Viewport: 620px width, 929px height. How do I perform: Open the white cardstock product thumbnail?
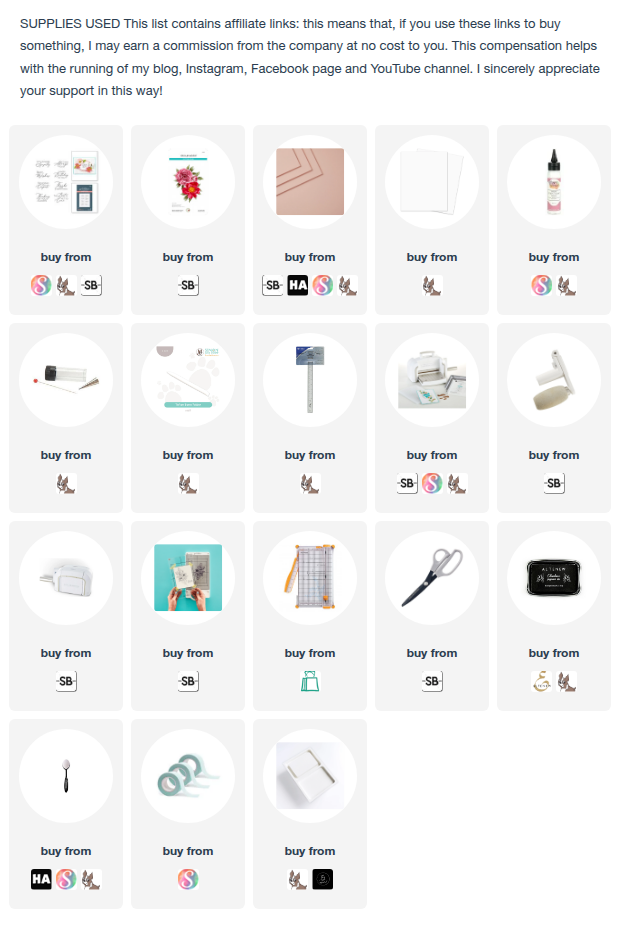(x=432, y=182)
